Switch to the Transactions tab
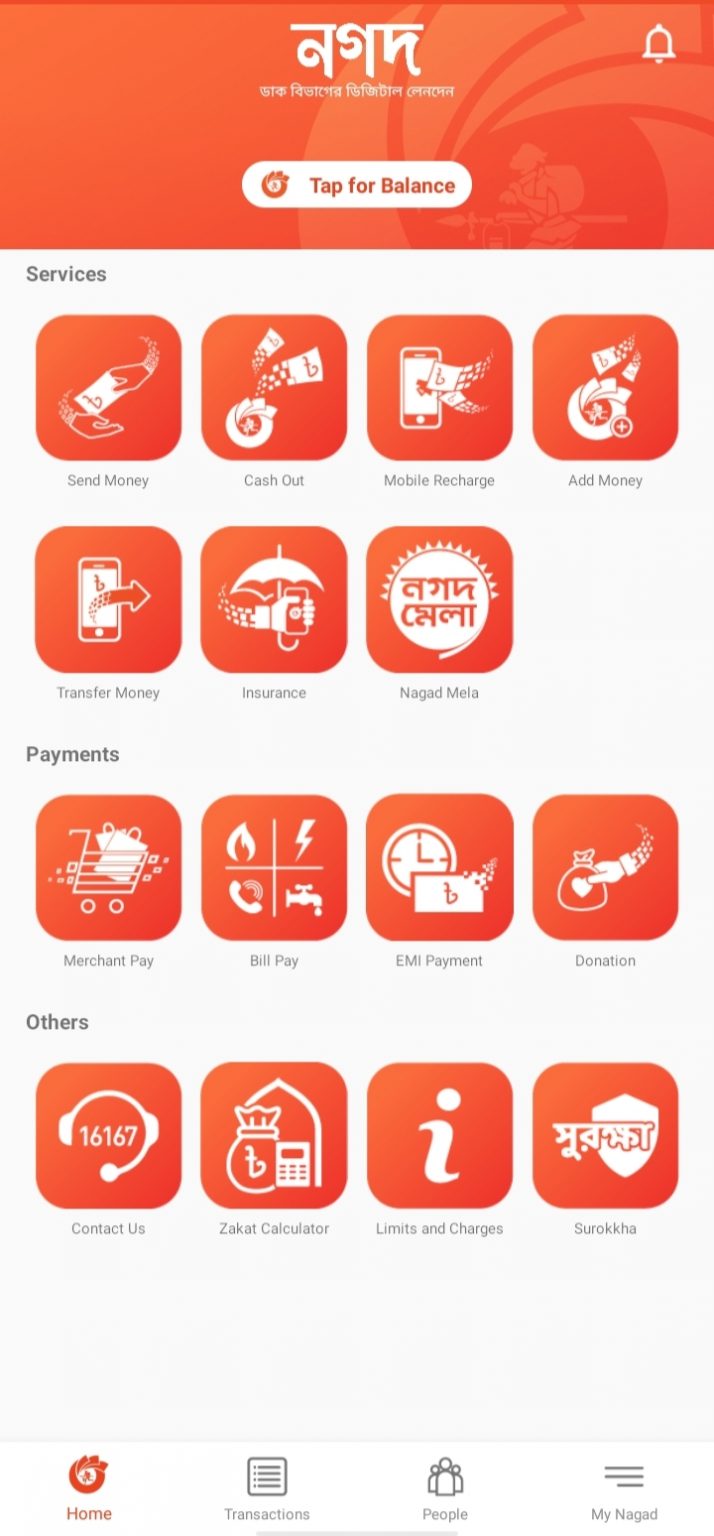Screen dimensions: 714x1536 (267, 1489)
